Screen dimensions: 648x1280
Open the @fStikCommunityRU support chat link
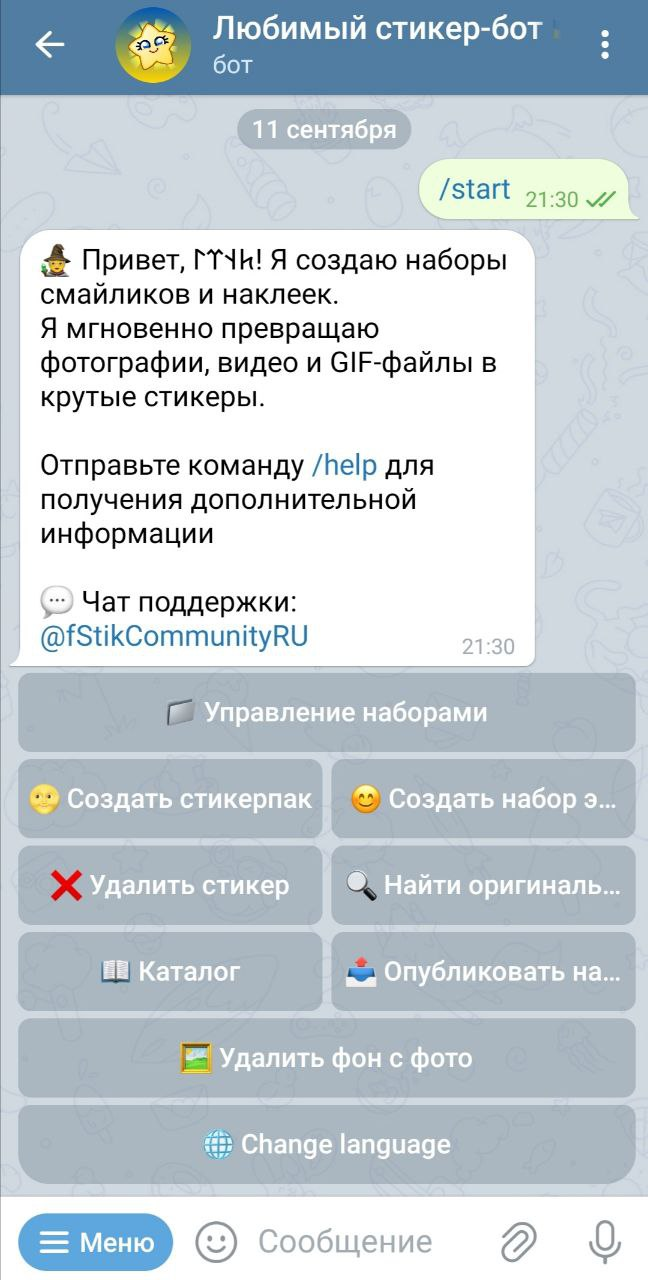click(x=174, y=635)
